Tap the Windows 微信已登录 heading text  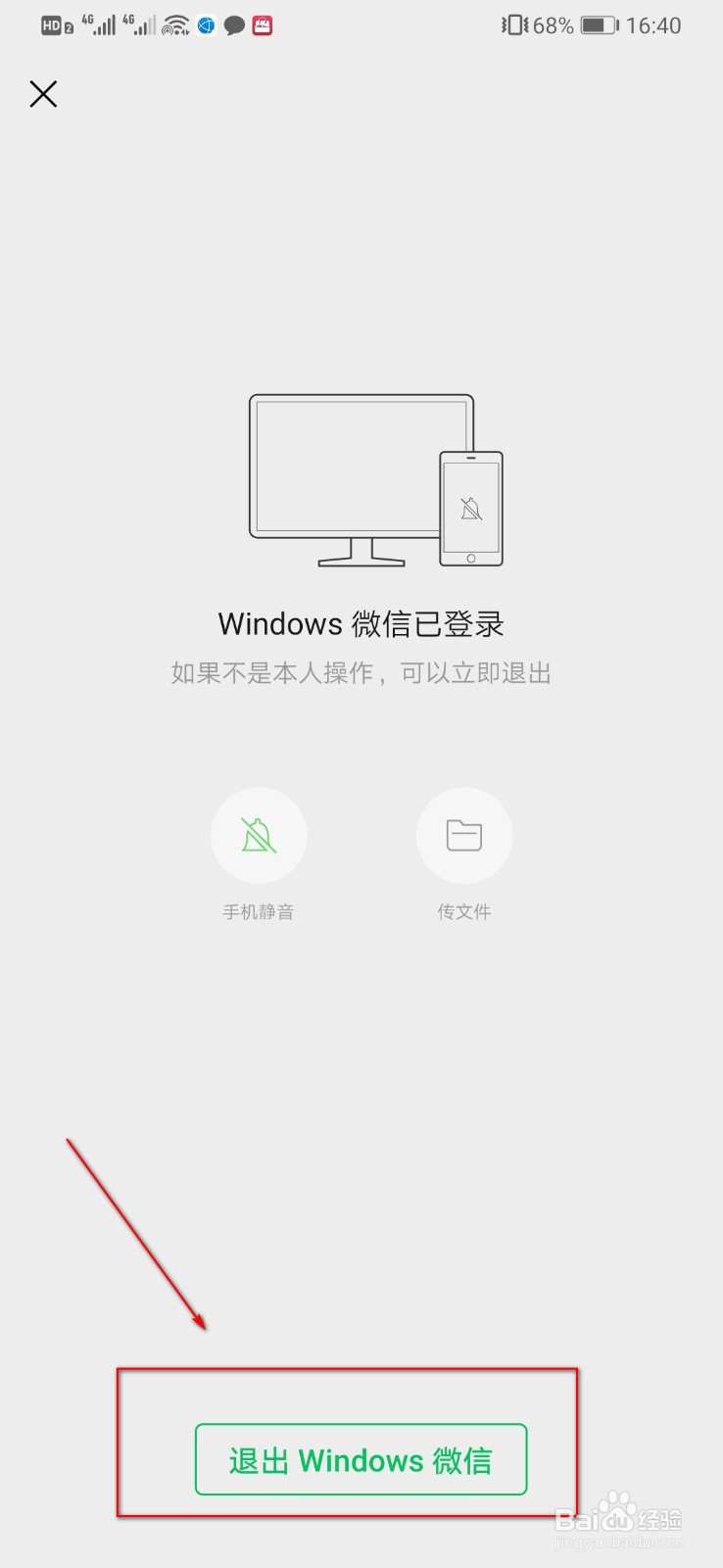coord(361,624)
